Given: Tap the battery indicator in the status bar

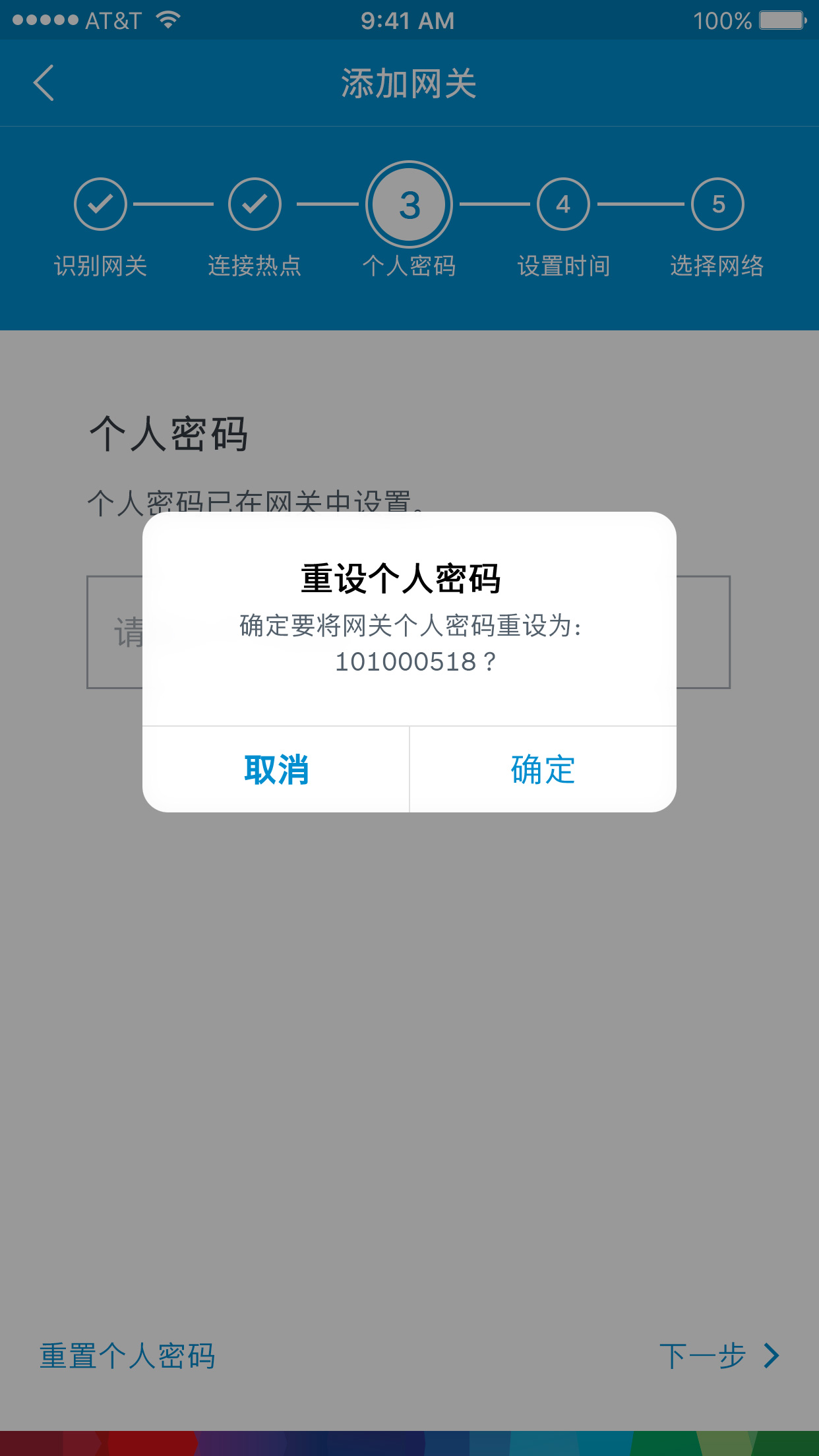Looking at the screenshot, I should (x=781, y=20).
